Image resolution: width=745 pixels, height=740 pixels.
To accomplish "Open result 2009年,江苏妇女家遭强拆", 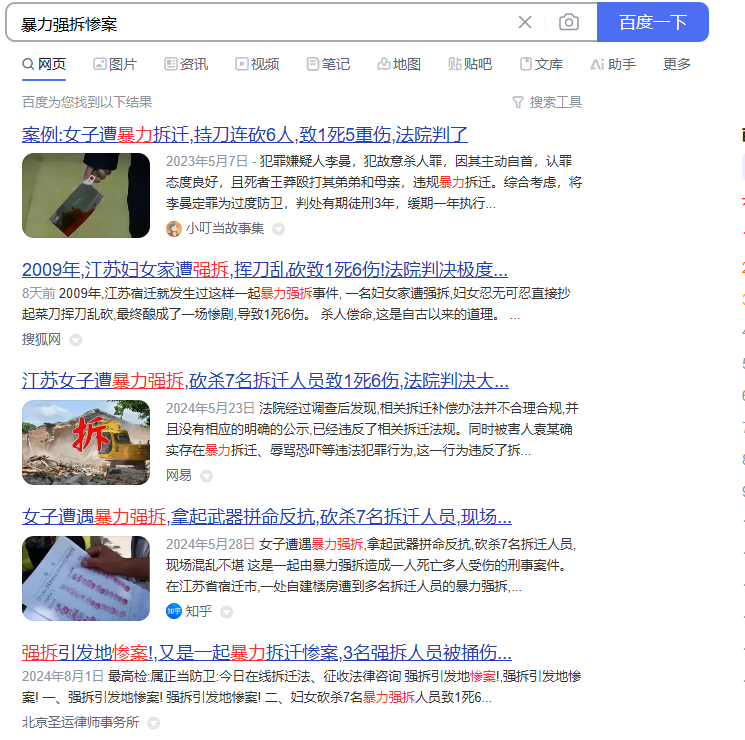I will tap(265, 269).
